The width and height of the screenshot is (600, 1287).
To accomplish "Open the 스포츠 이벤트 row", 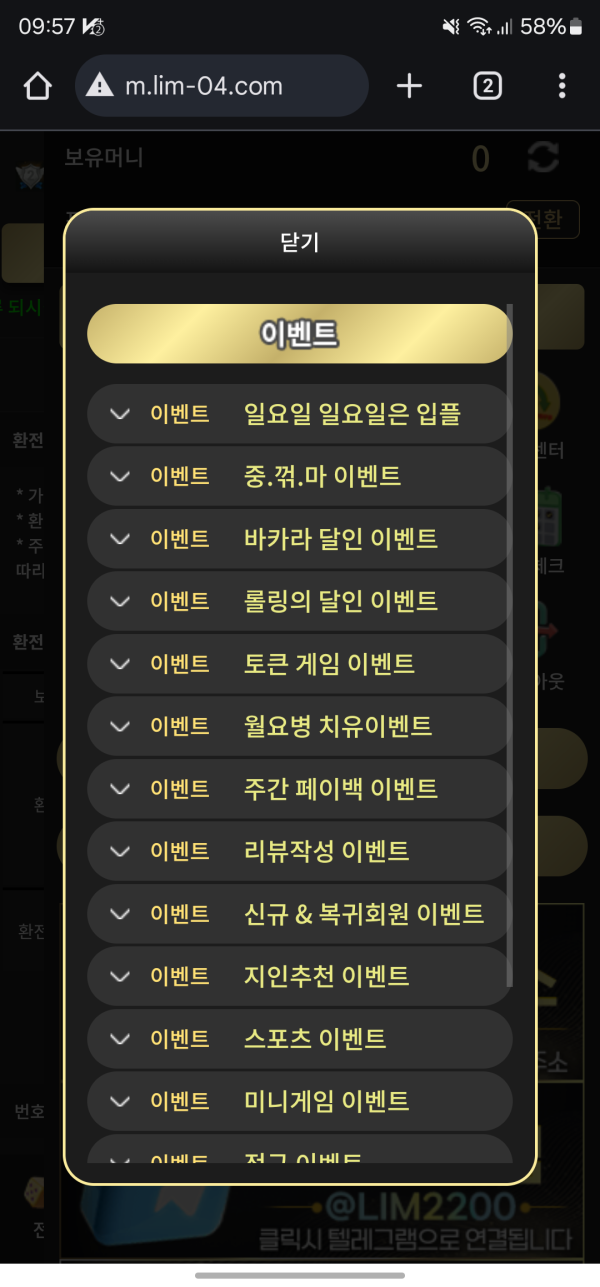I will [299, 1039].
